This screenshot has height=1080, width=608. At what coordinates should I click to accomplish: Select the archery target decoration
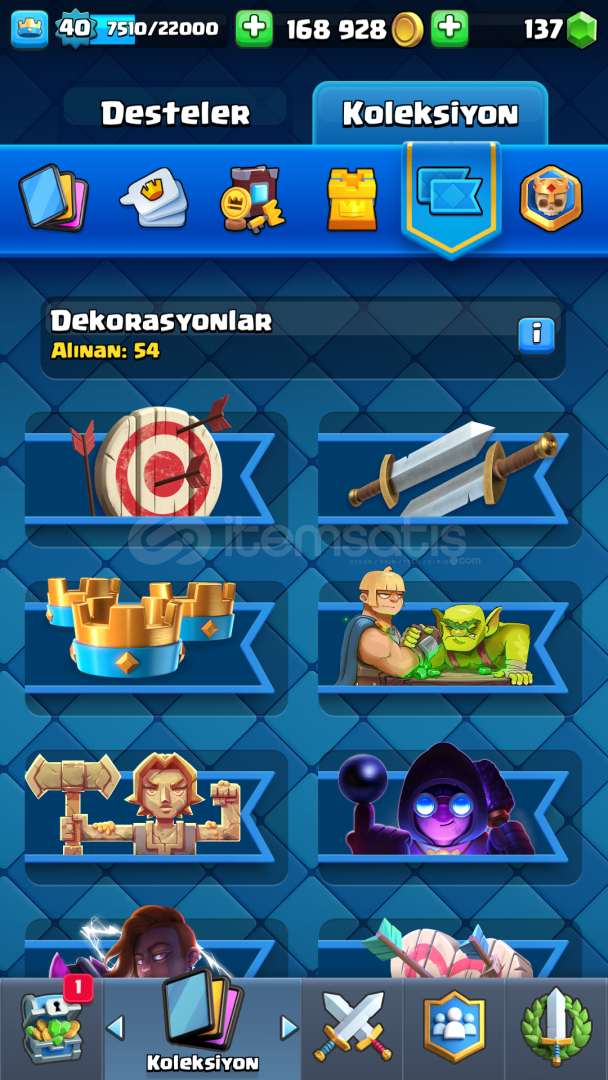[156, 470]
